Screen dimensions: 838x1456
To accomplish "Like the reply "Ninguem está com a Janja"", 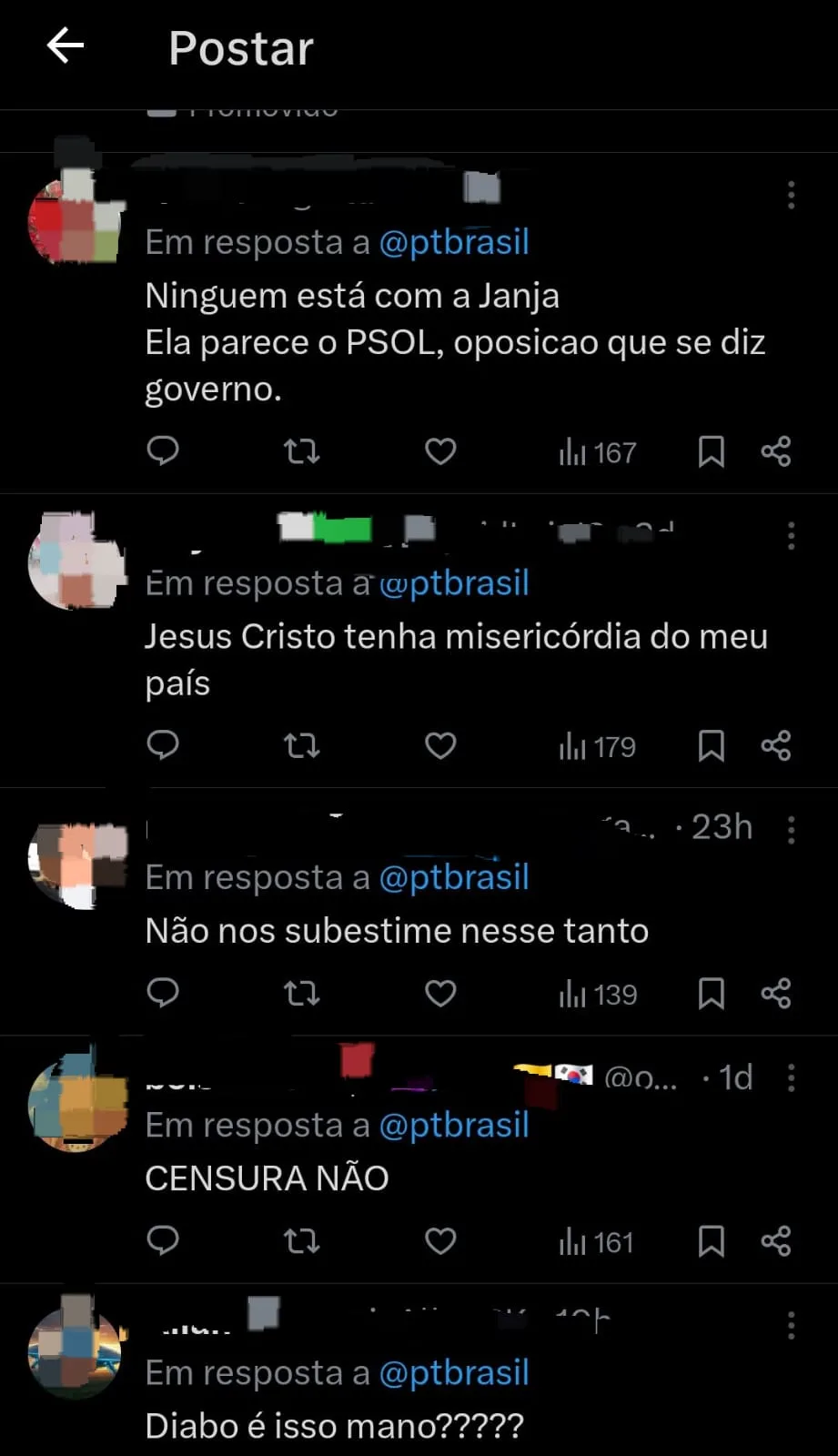I will (440, 451).
